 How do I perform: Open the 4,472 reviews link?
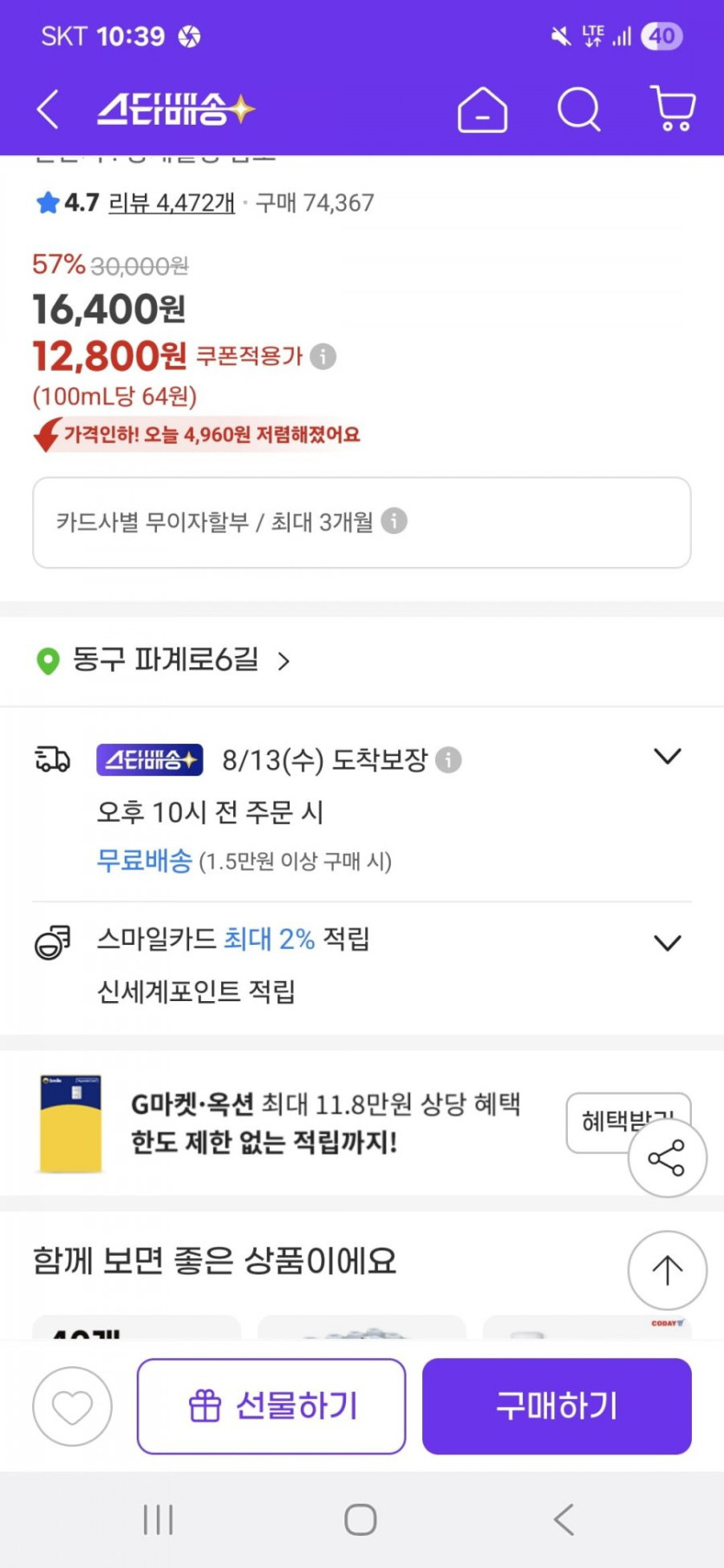click(x=172, y=203)
